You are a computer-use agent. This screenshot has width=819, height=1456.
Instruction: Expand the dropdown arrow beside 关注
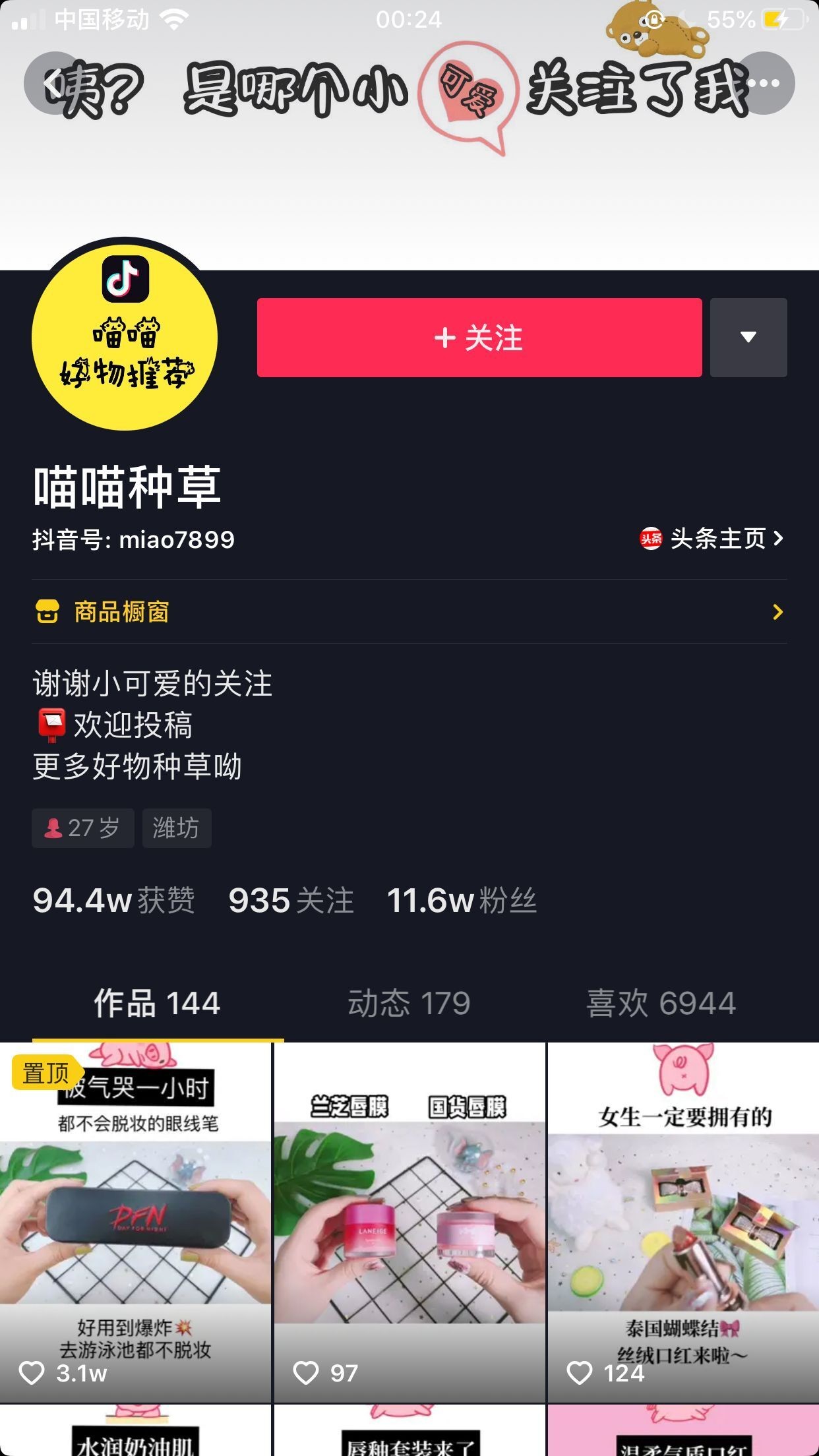click(748, 338)
